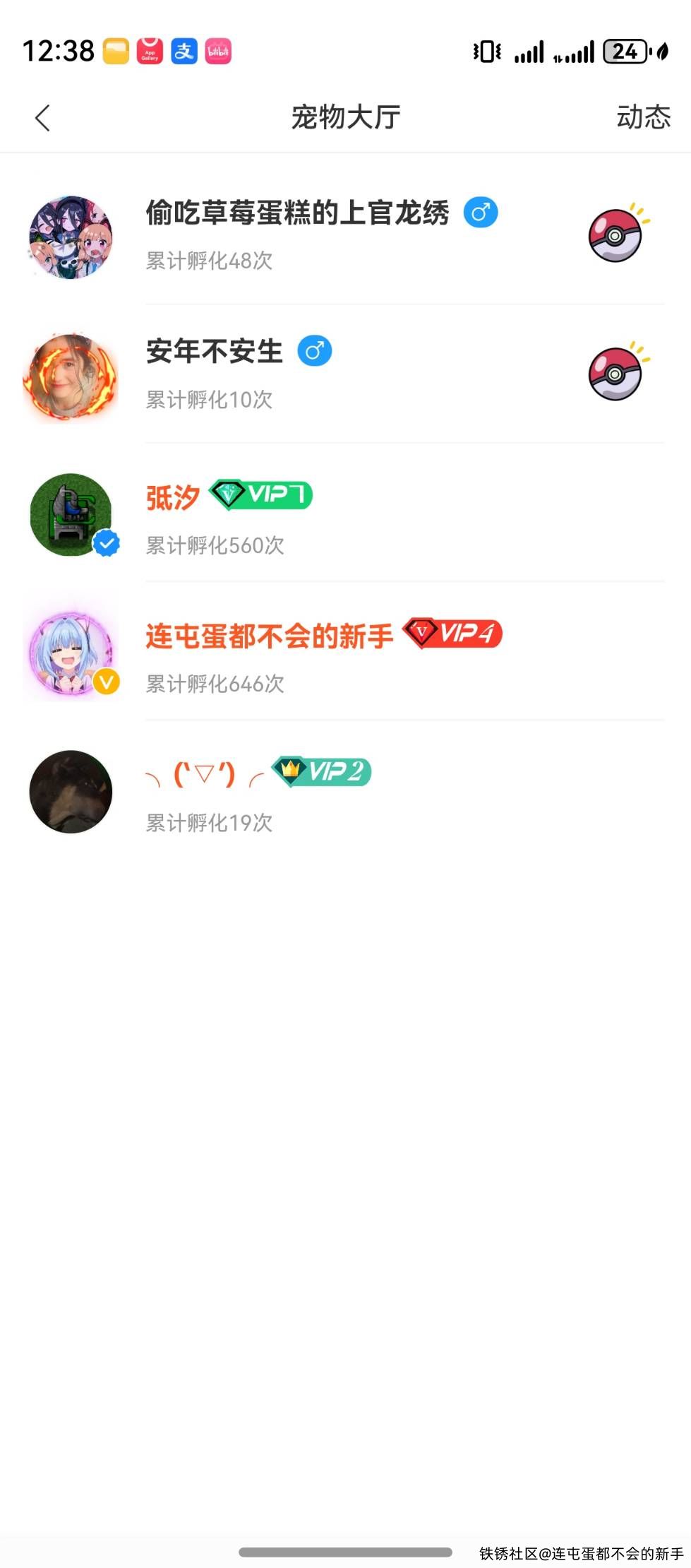
Task: Open the bilibili app icon in status bar
Action: pos(216,51)
